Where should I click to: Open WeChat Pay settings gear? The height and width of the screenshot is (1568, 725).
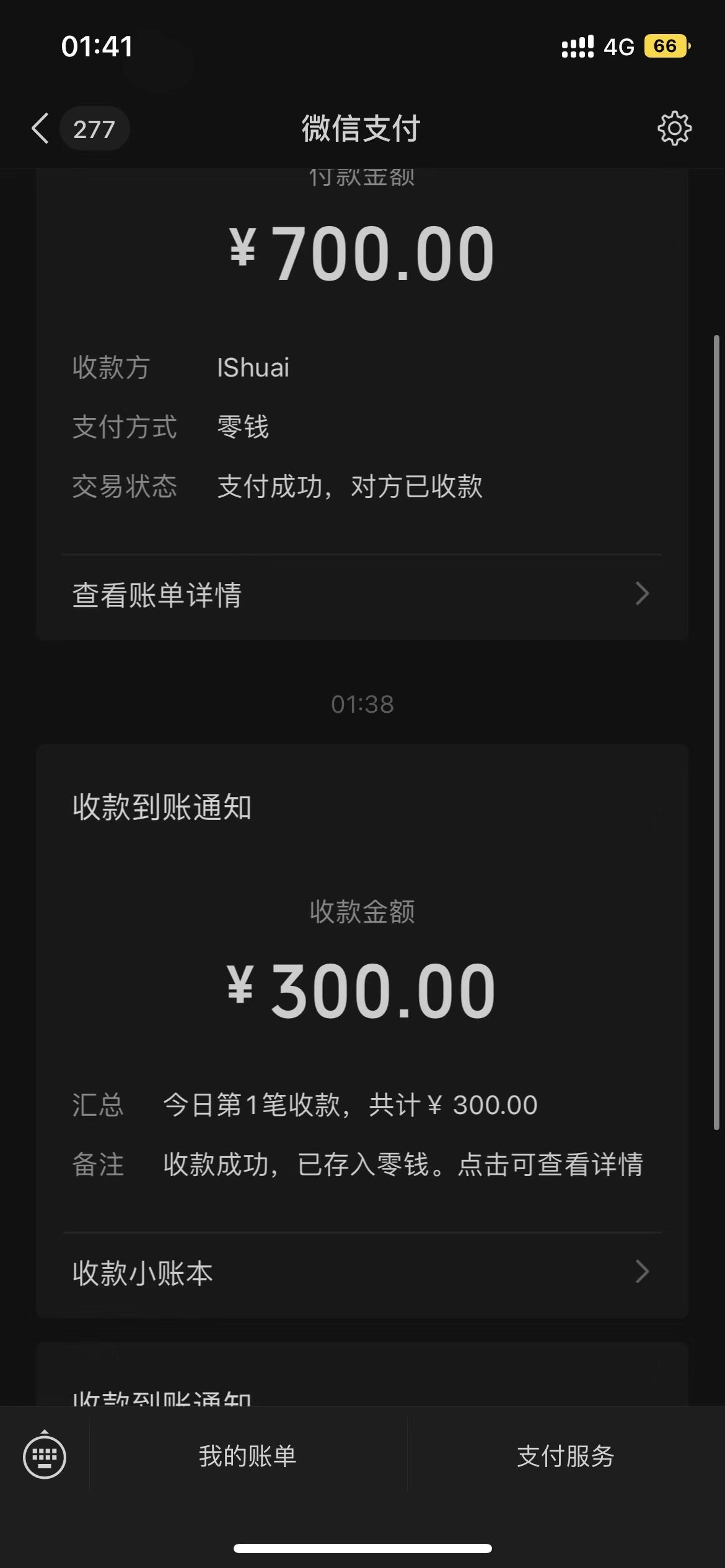coord(674,129)
